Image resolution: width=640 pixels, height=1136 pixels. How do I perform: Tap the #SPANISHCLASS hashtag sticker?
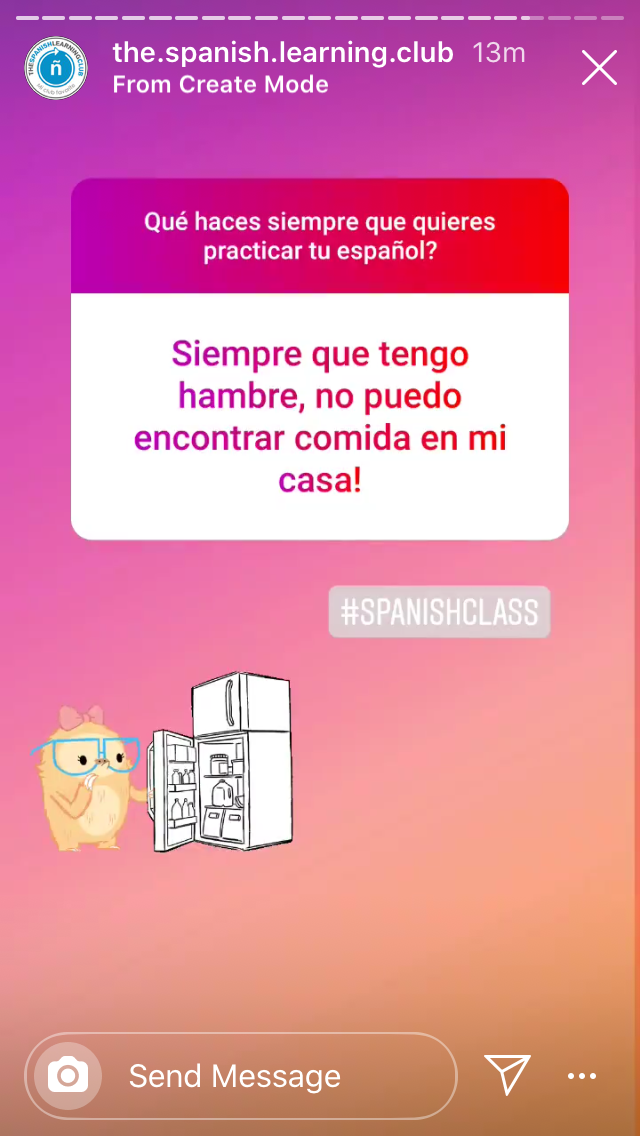[x=439, y=612]
